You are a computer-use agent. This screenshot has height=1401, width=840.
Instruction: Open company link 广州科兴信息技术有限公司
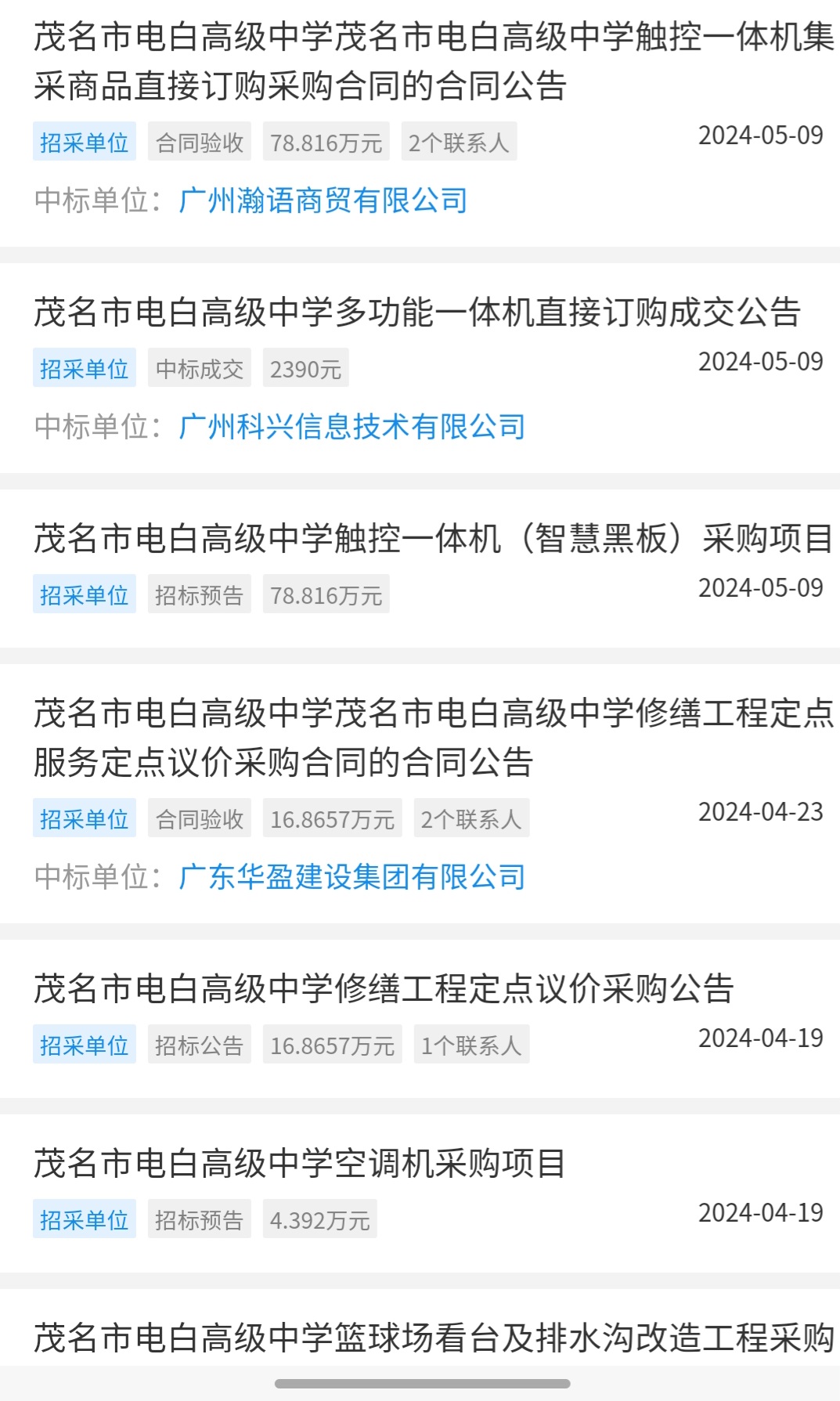pos(352,427)
